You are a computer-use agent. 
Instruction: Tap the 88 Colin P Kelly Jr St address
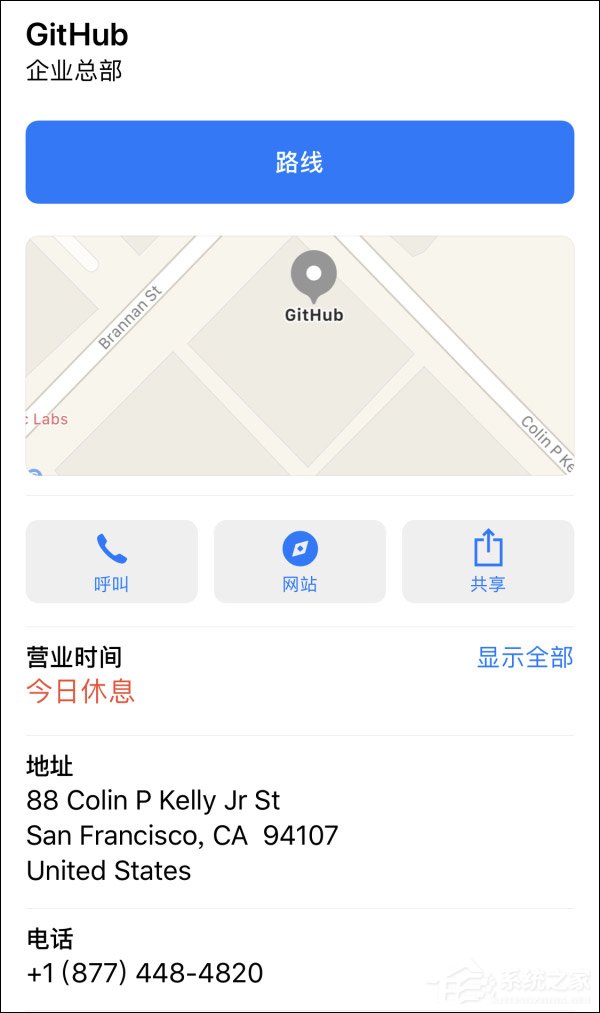tap(153, 801)
